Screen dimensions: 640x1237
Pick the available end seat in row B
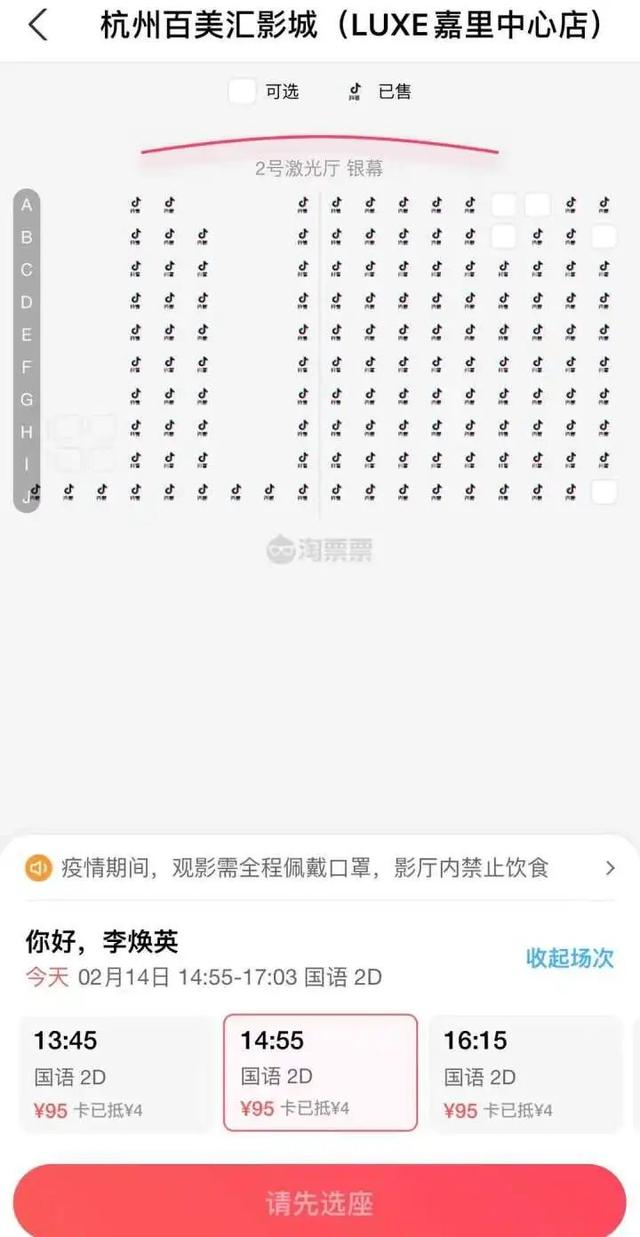[604, 237]
